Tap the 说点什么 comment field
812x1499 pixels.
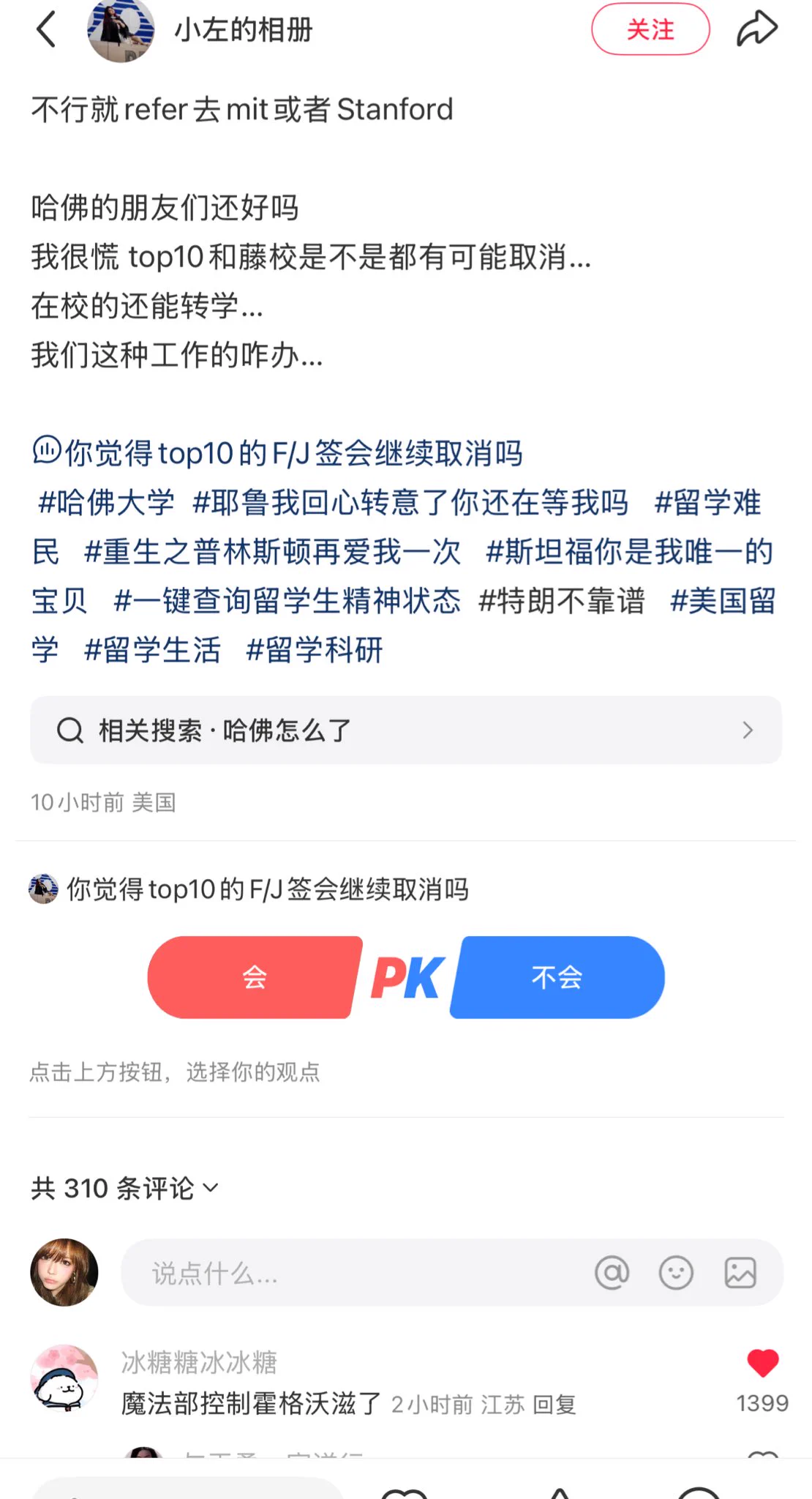(x=351, y=1273)
